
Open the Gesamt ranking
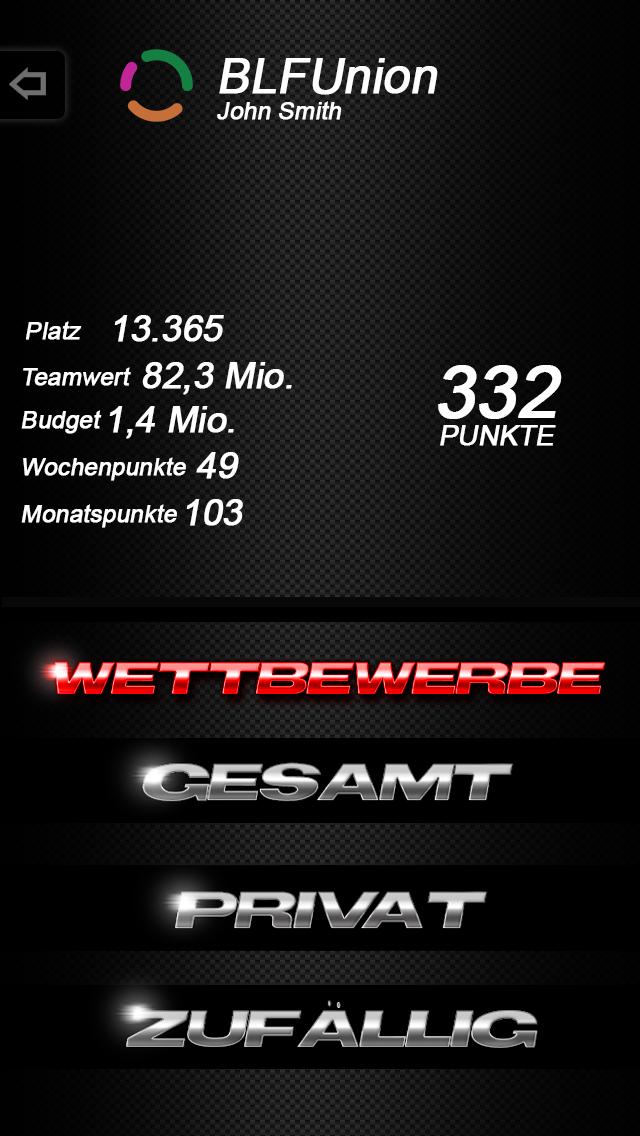327,781
